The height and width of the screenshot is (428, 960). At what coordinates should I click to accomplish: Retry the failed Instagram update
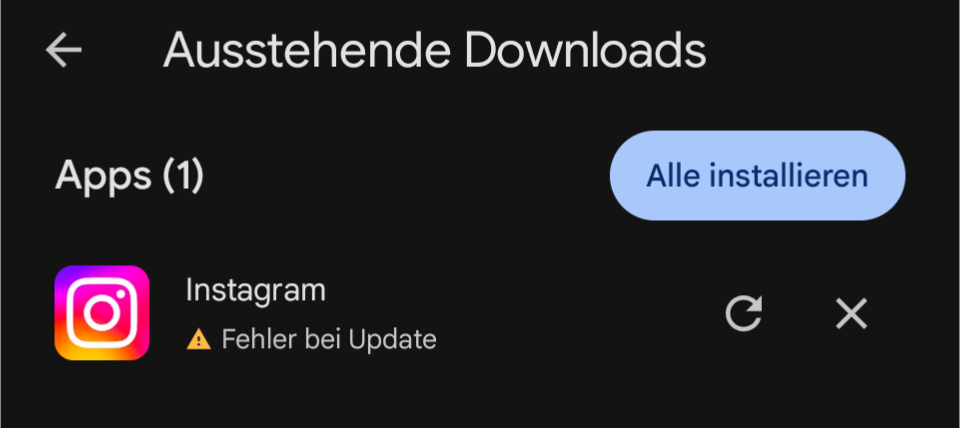point(743,314)
